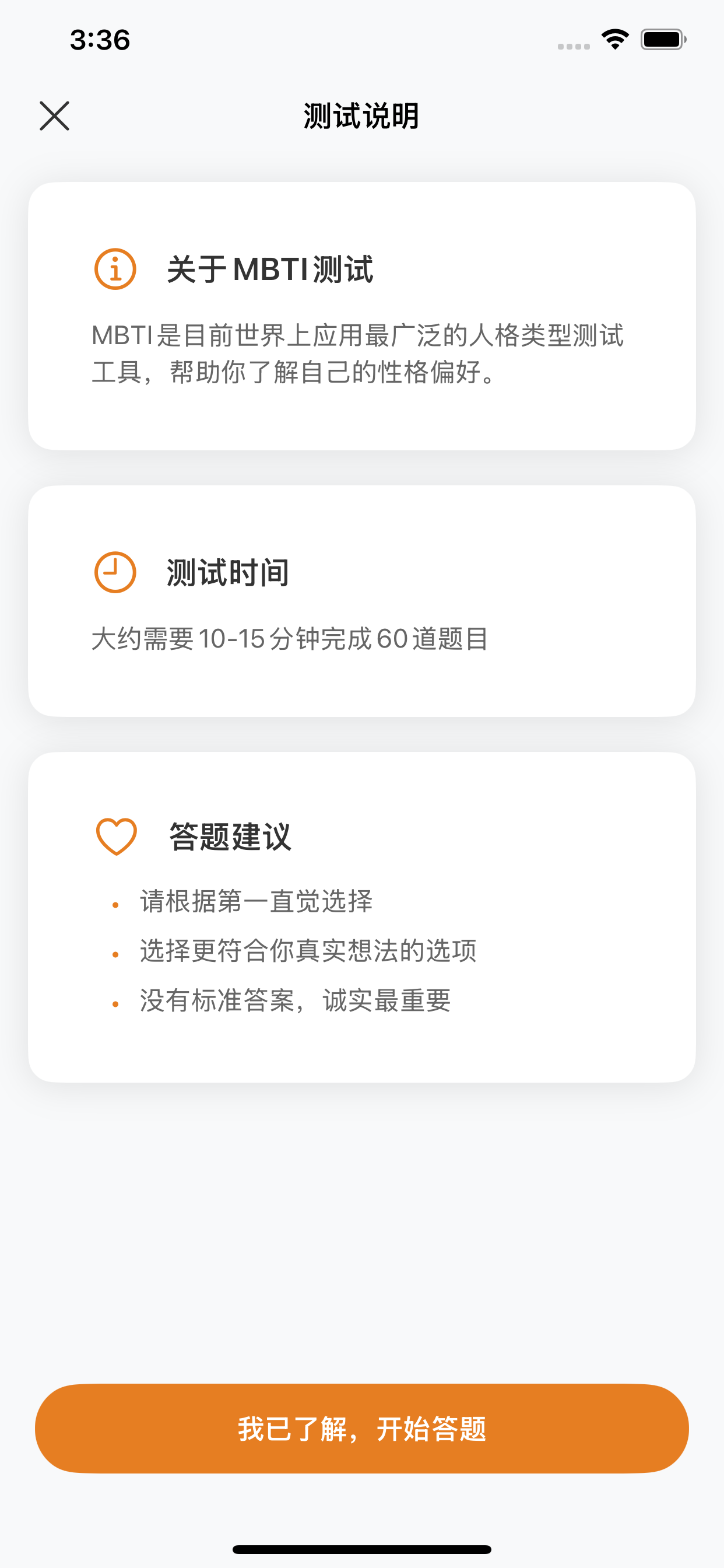Tap the 我已了解，开始答题 button

coord(361,1428)
